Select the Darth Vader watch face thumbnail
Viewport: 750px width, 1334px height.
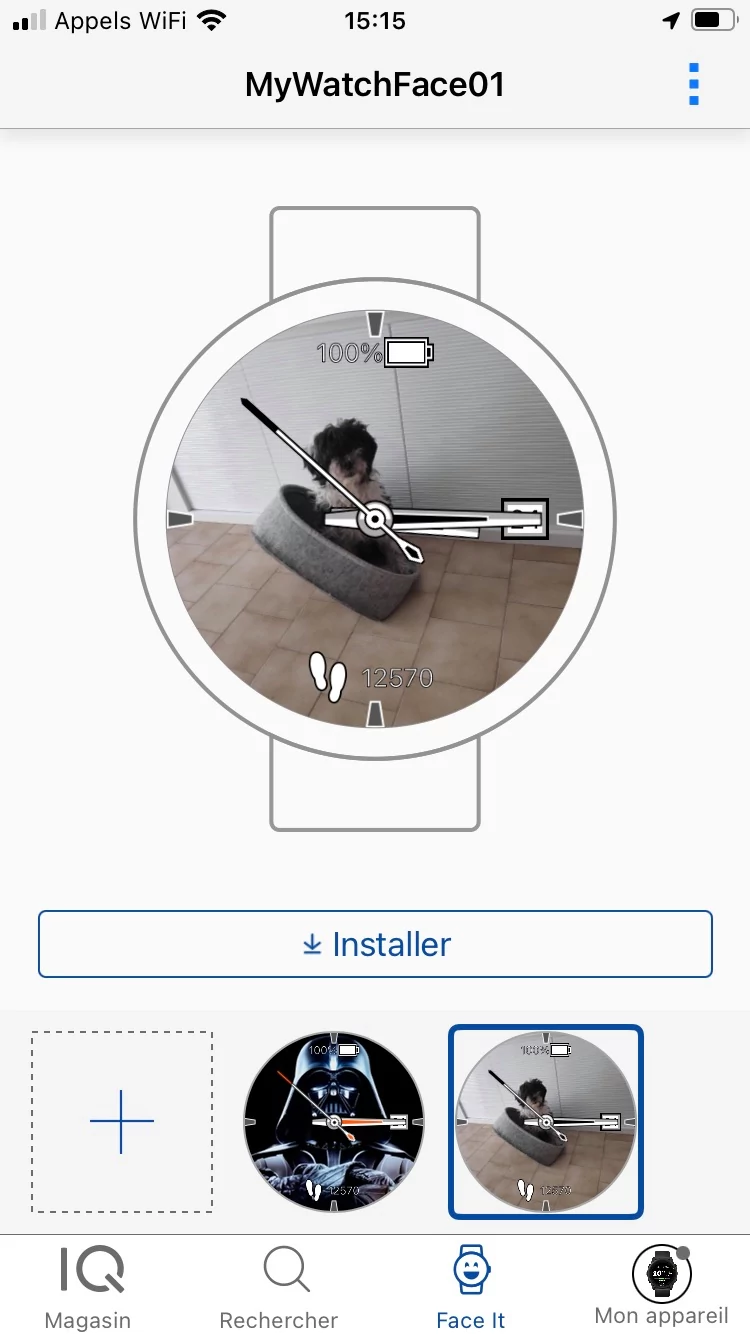[x=334, y=1122]
